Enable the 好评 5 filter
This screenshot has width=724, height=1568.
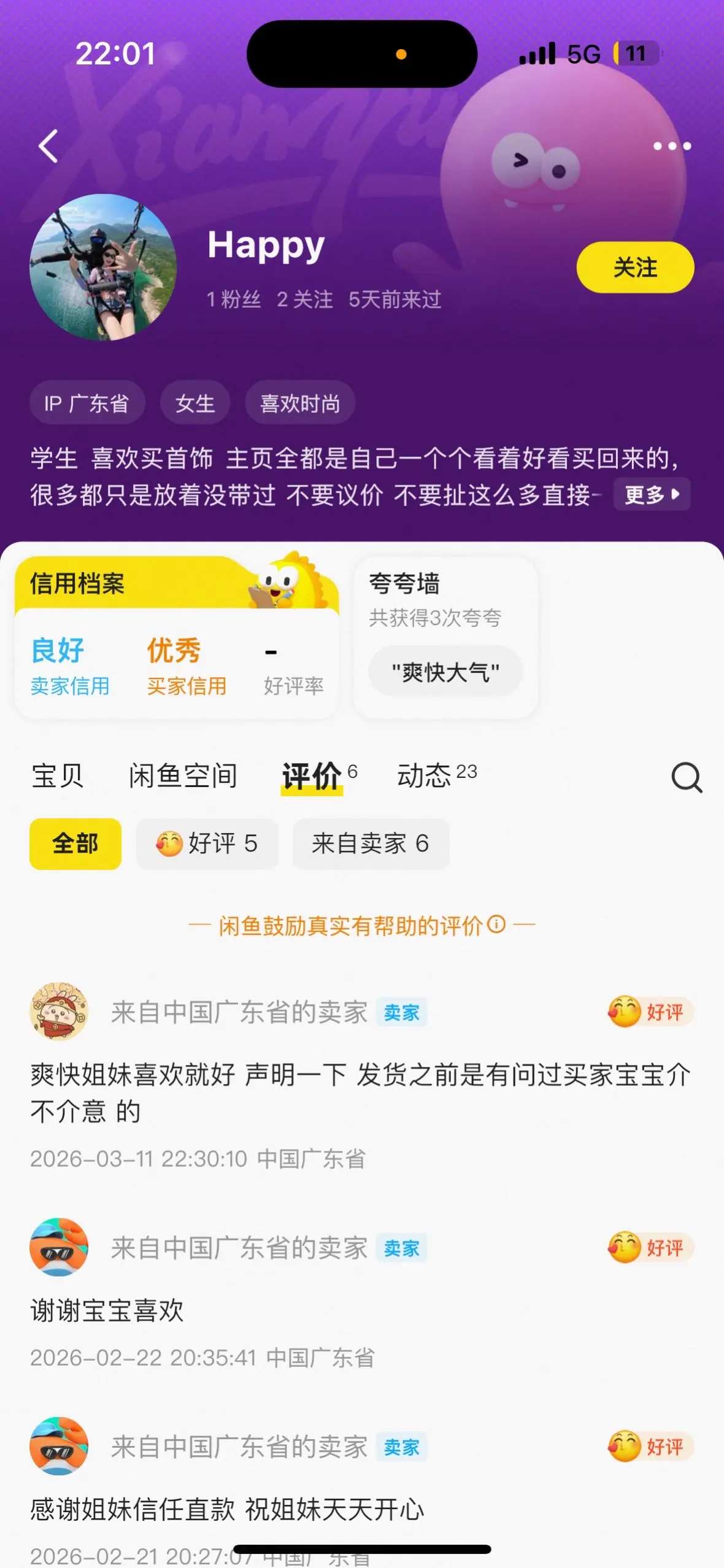[x=207, y=845]
